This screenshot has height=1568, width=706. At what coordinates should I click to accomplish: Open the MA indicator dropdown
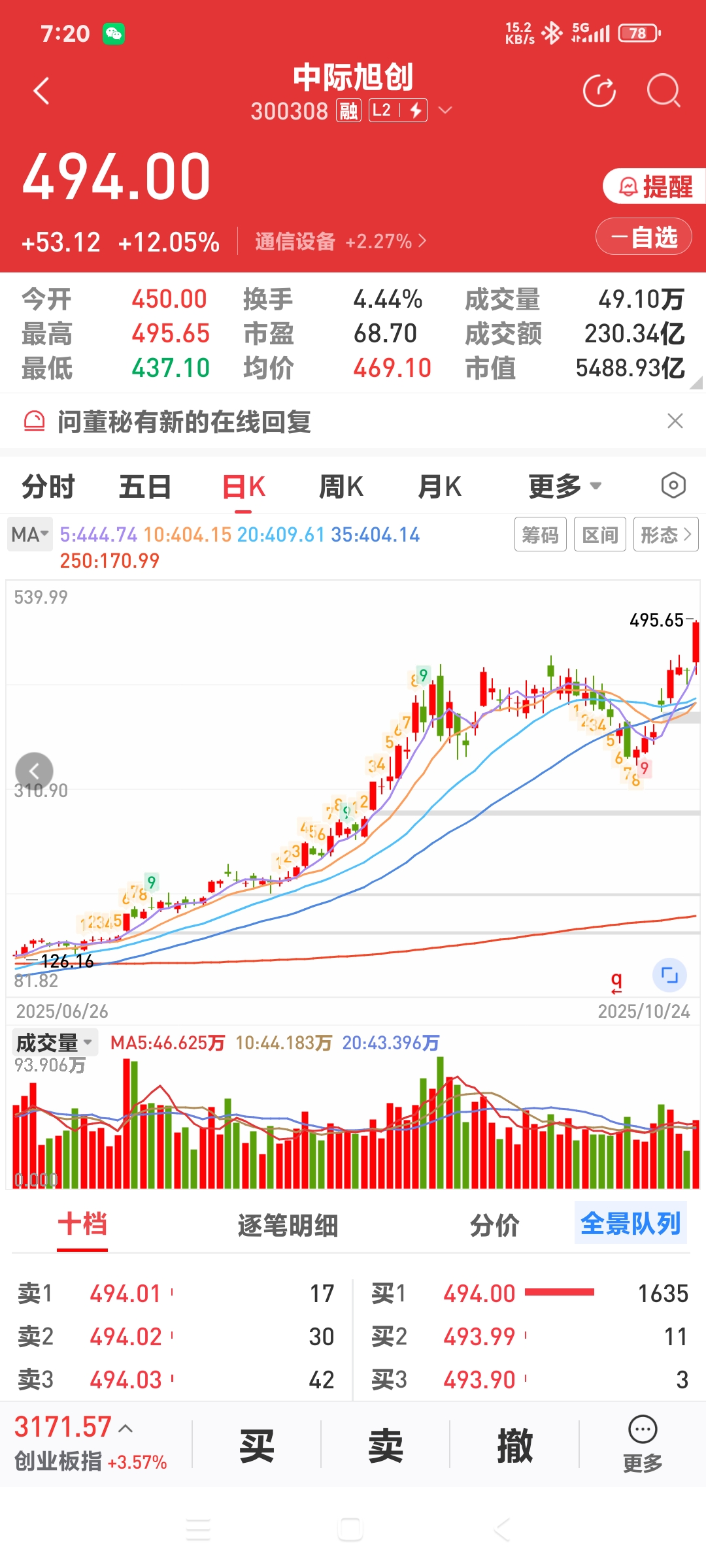click(29, 534)
